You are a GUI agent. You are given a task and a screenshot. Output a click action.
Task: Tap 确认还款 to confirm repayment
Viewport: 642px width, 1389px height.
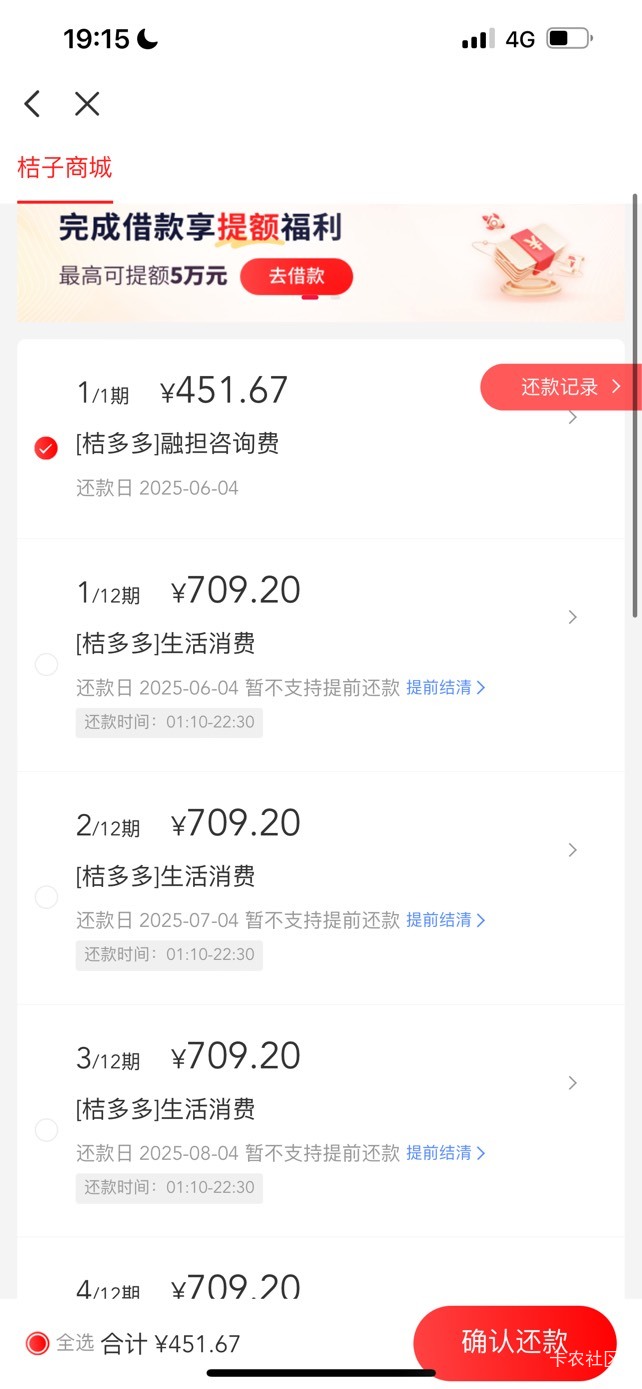514,1343
